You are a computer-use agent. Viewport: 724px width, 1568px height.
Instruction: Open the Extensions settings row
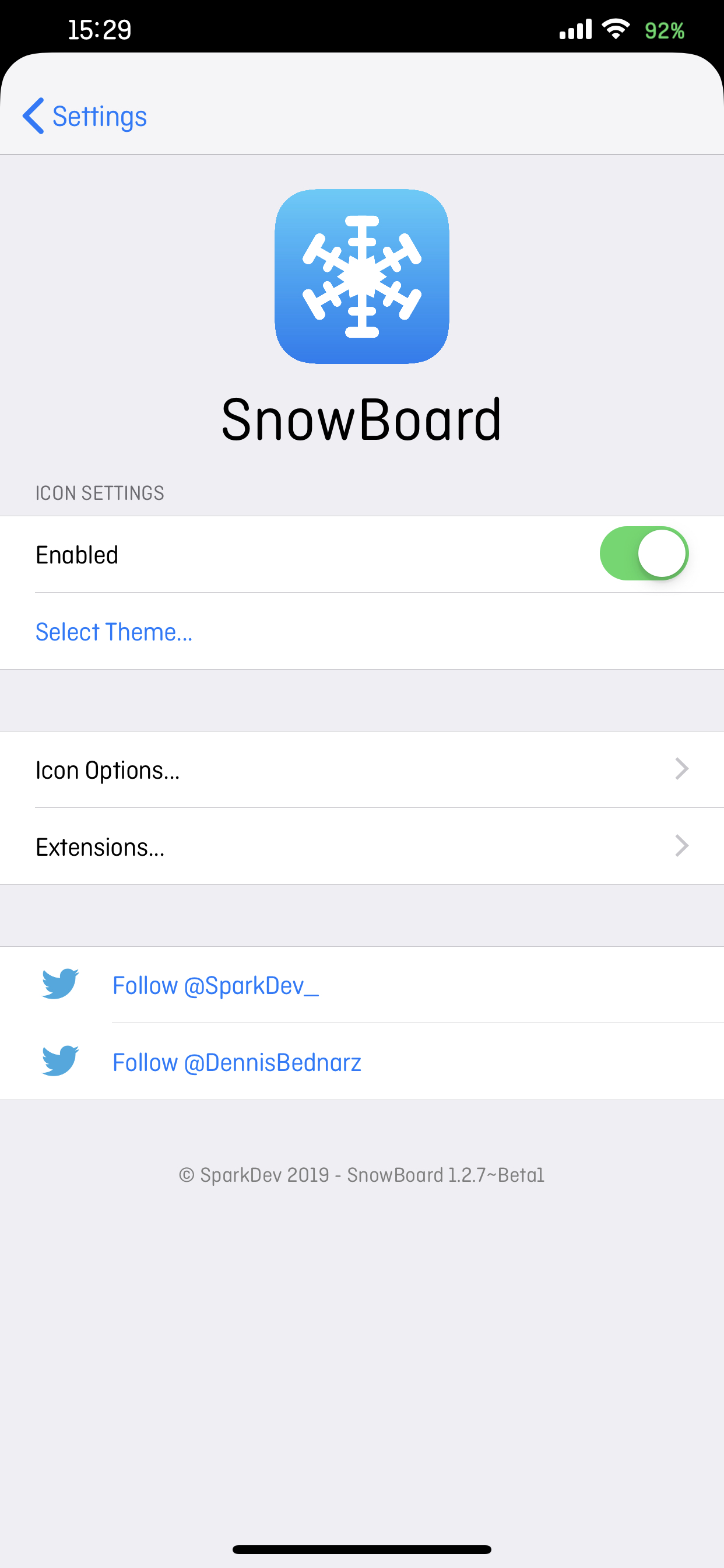(361, 846)
